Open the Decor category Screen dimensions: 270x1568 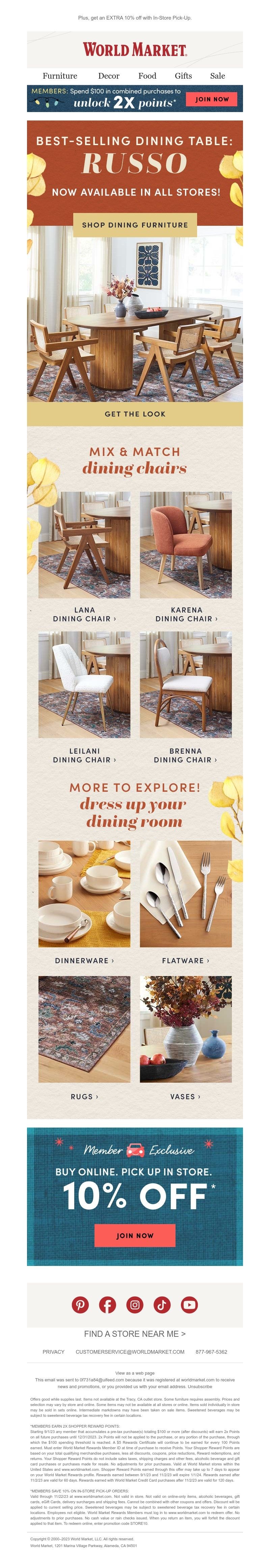(x=108, y=76)
